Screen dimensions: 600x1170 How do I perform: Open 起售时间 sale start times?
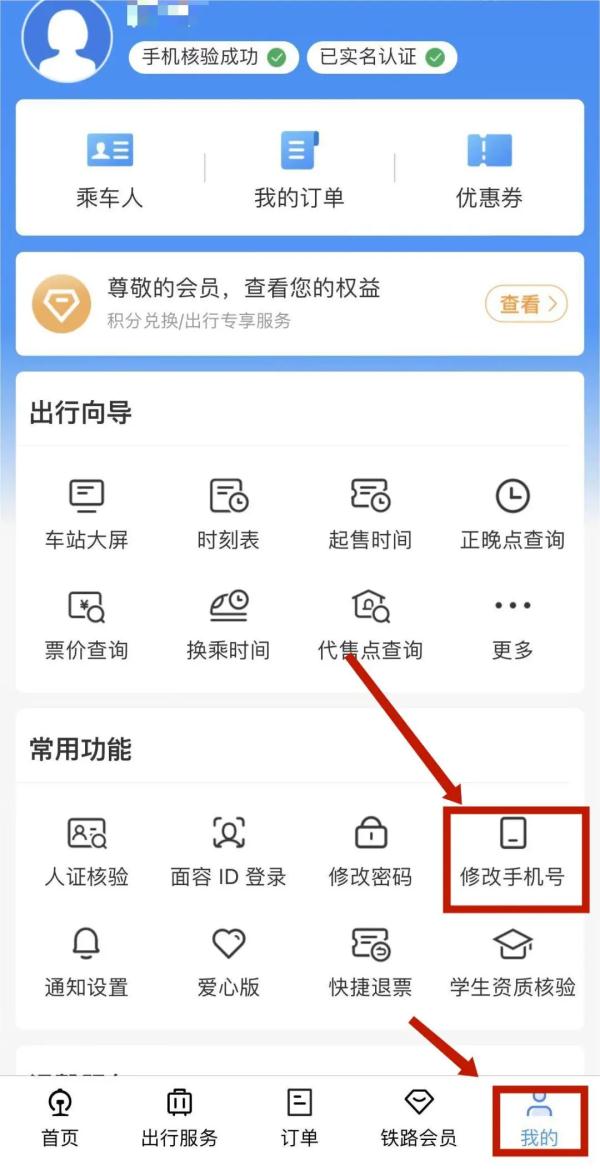(370, 514)
